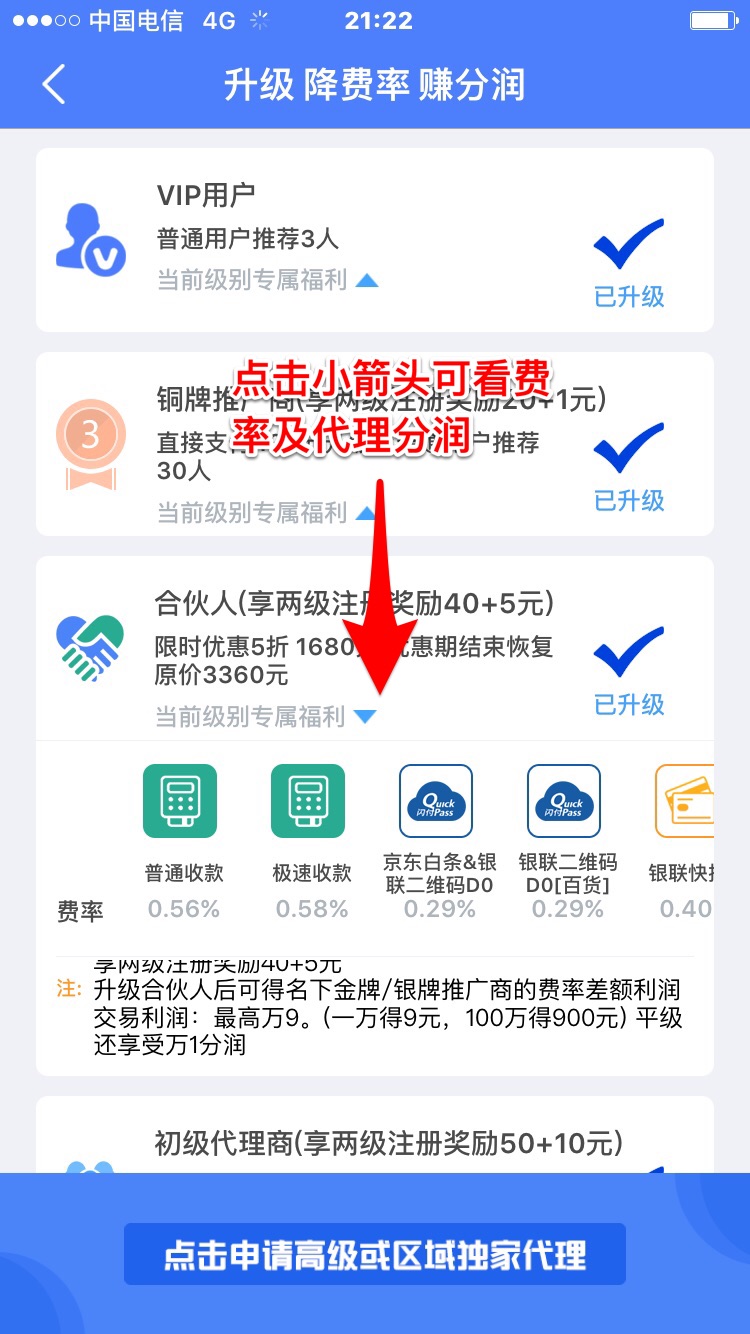
Task: Collapse 合伙人 当前级别专属福利 details
Action: tap(367, 717)
